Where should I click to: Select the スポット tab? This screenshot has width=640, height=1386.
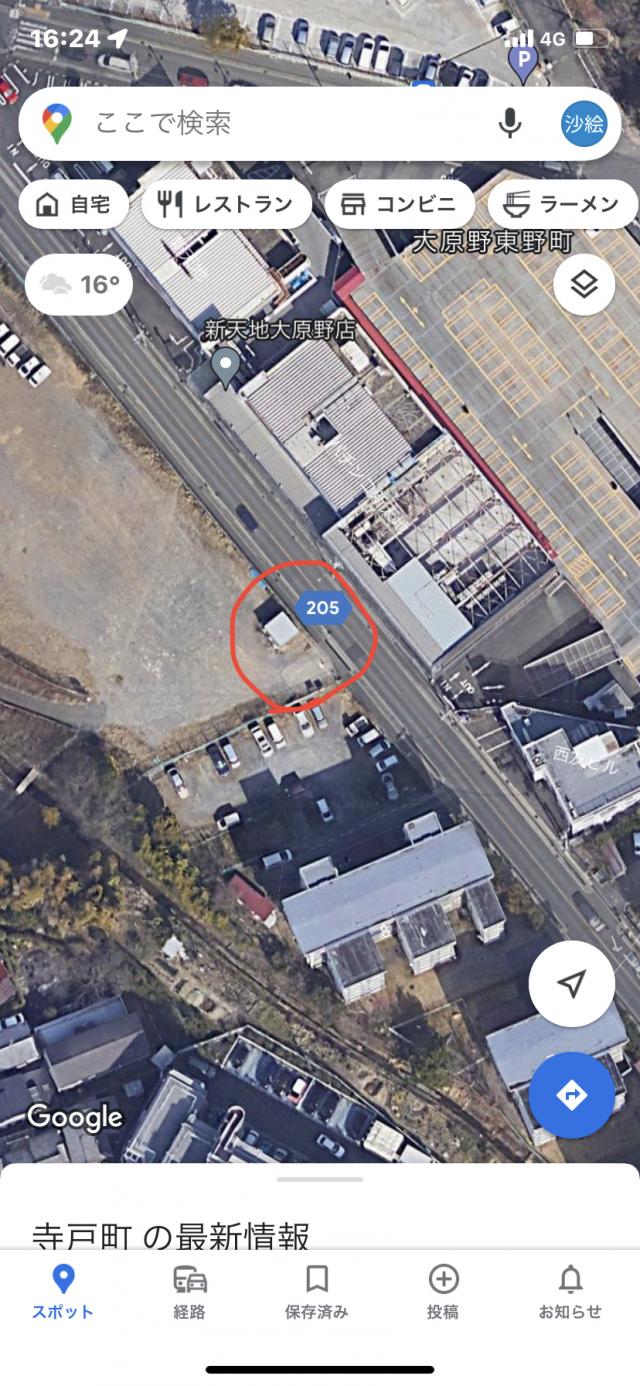click(62, 1292)
